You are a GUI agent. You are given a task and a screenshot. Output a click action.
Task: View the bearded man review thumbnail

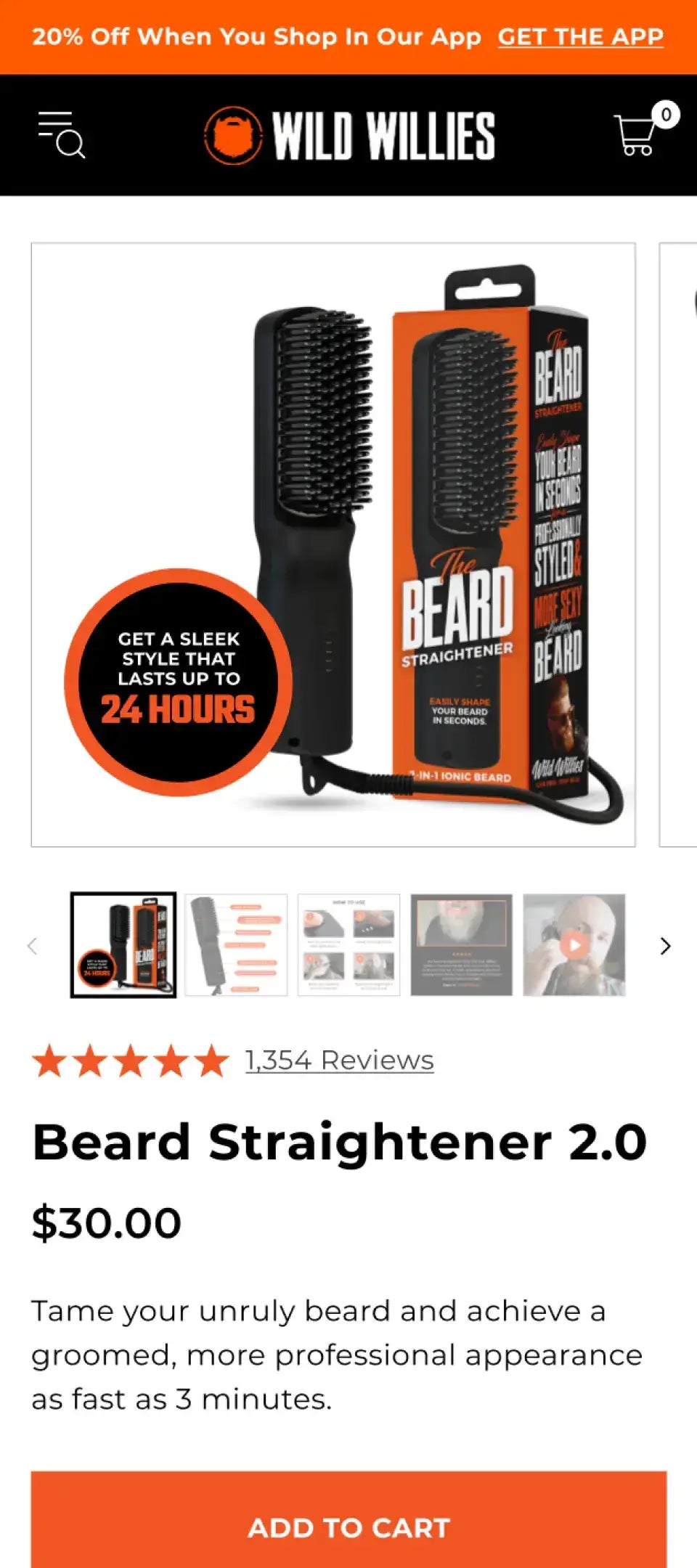point(461,944)
